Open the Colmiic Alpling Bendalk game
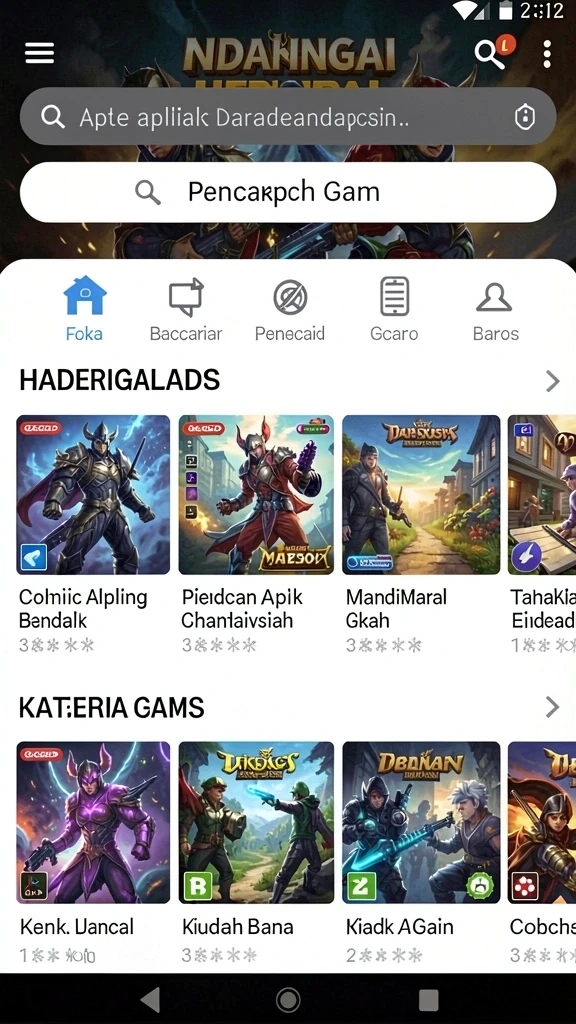The height and width of the screenshot is (1024, 576). (93, 534)
